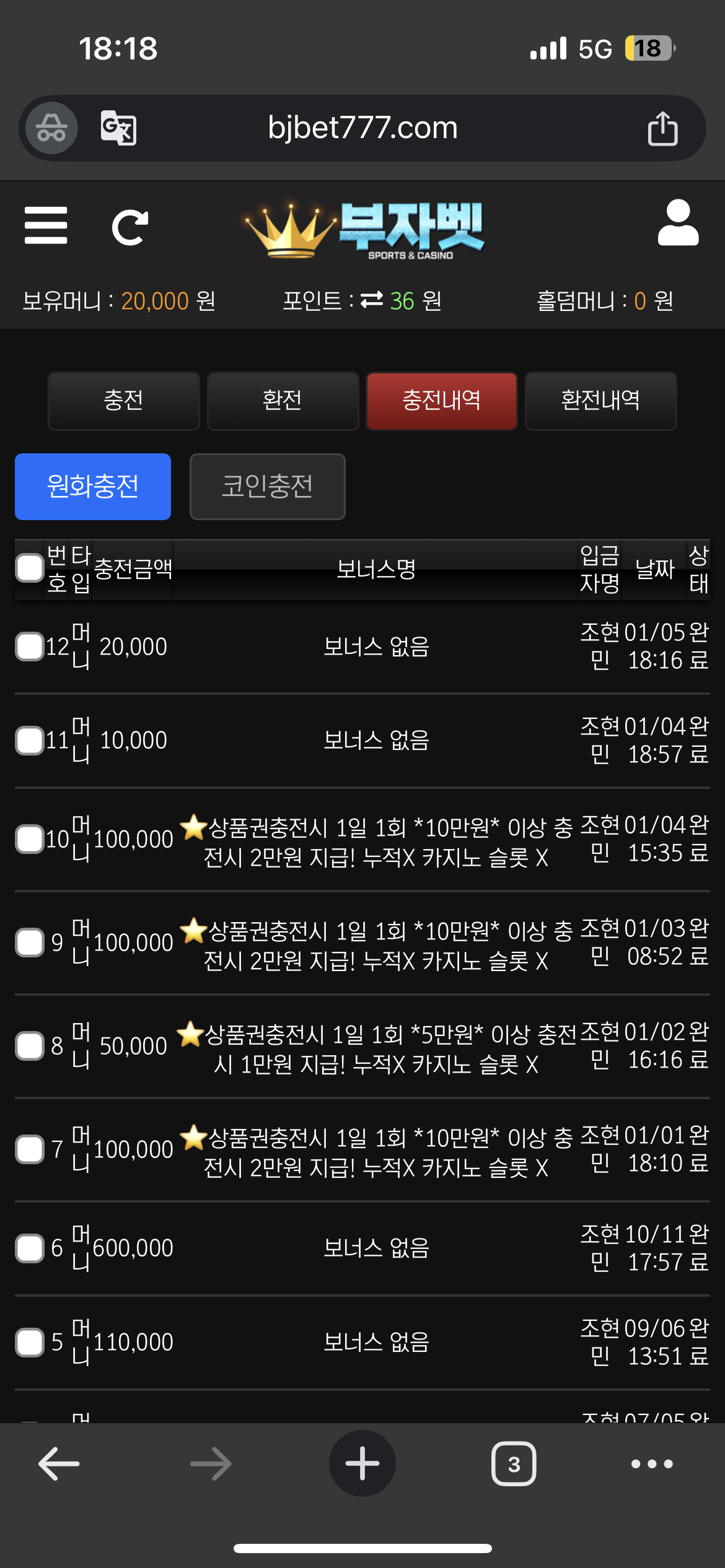The width and height of the screenshot is (725, 1568).
Task: Open a new tab with the plus button
Action: pos(362,1464)
